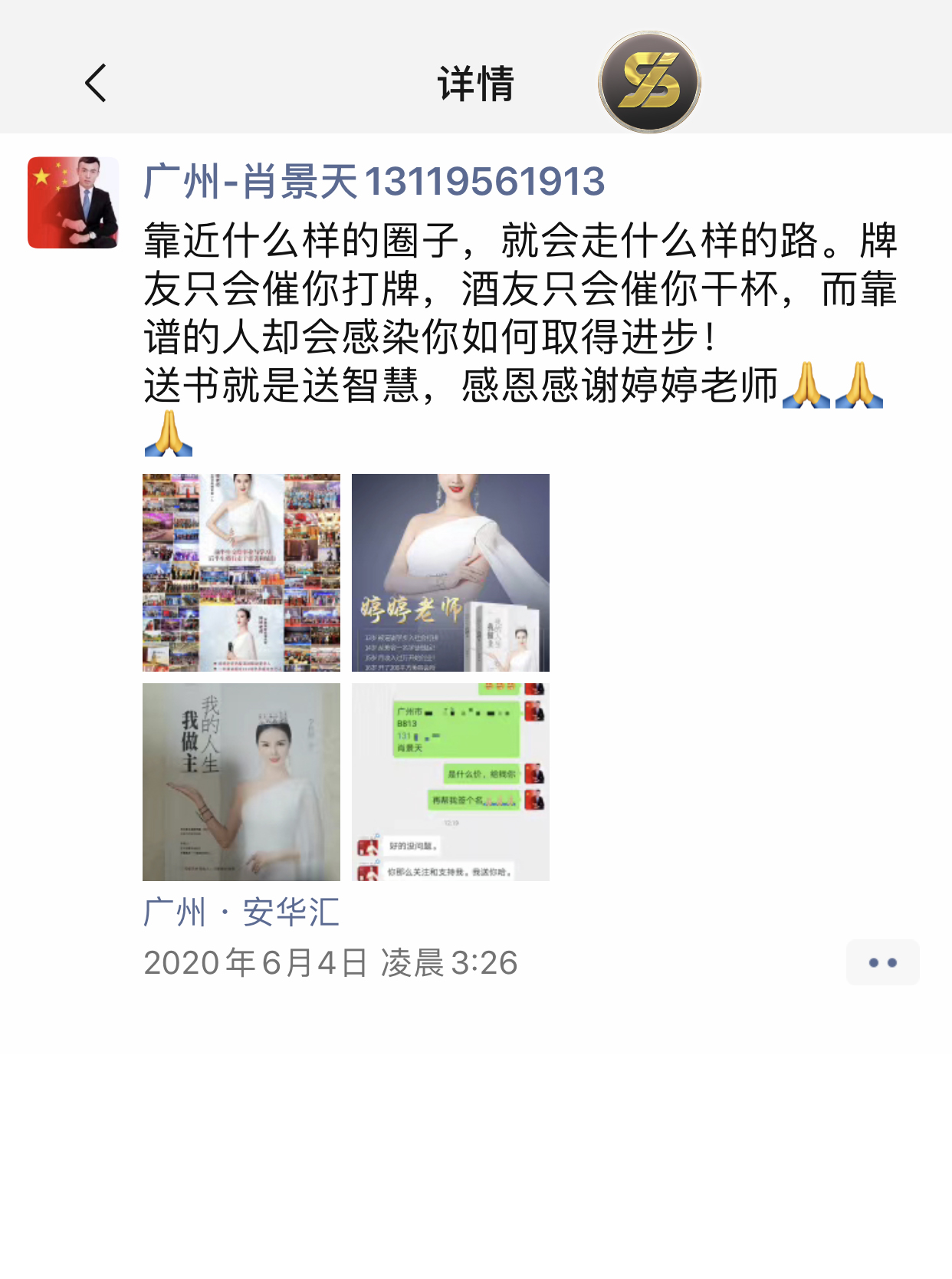Open the poster's profile avatar
The width and height of the screenshot is (952, 1279).
[x=73, y=202]
